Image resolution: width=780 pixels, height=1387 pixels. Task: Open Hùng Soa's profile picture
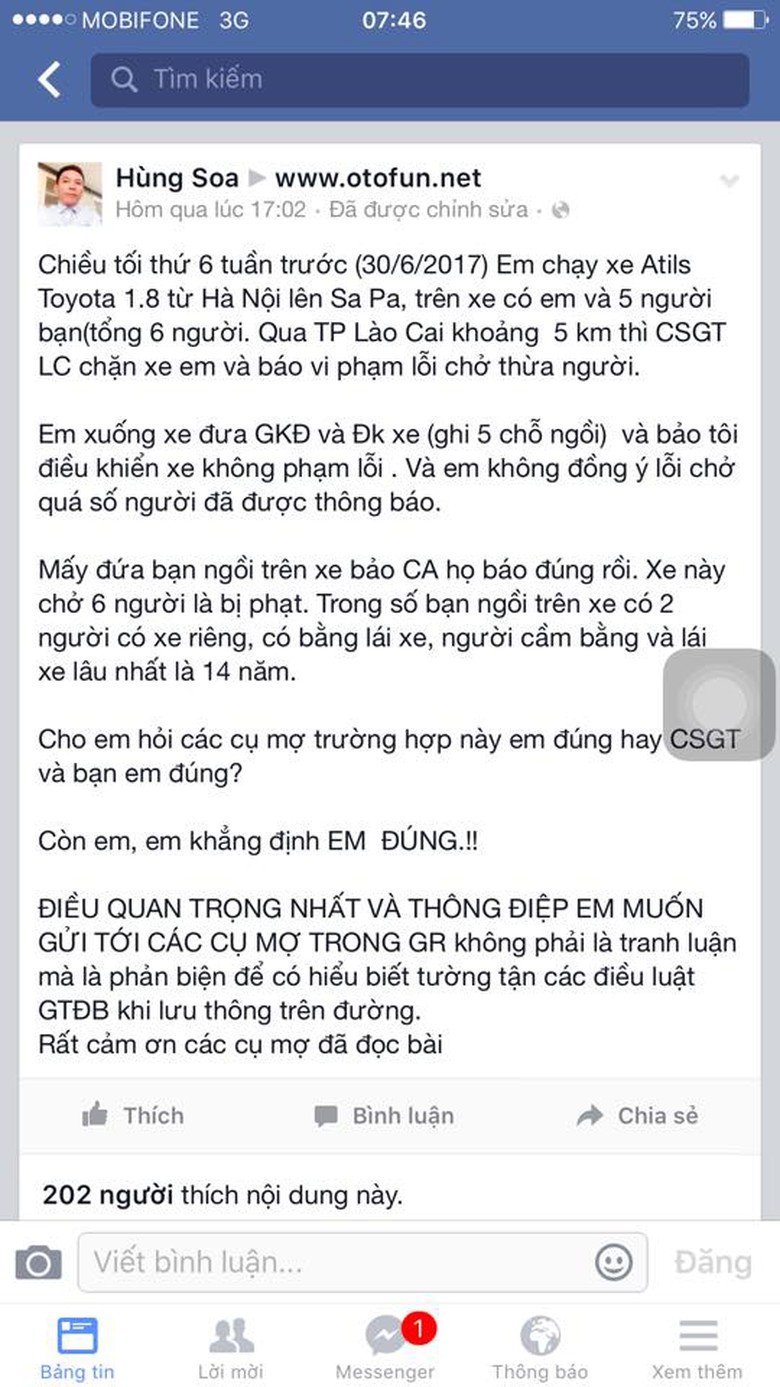[x=70, y=194]
